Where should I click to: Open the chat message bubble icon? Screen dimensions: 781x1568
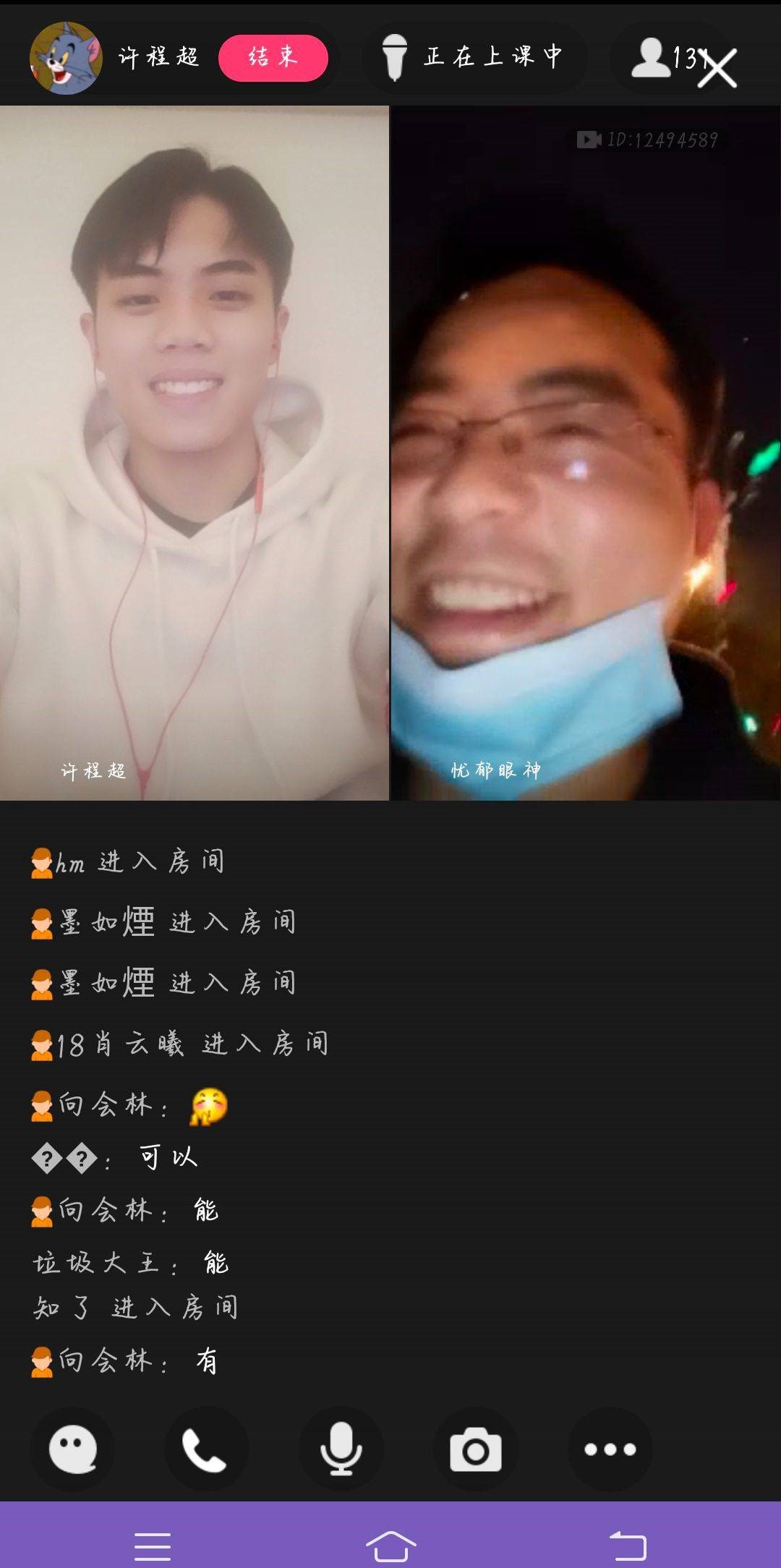coord(72,1449)
